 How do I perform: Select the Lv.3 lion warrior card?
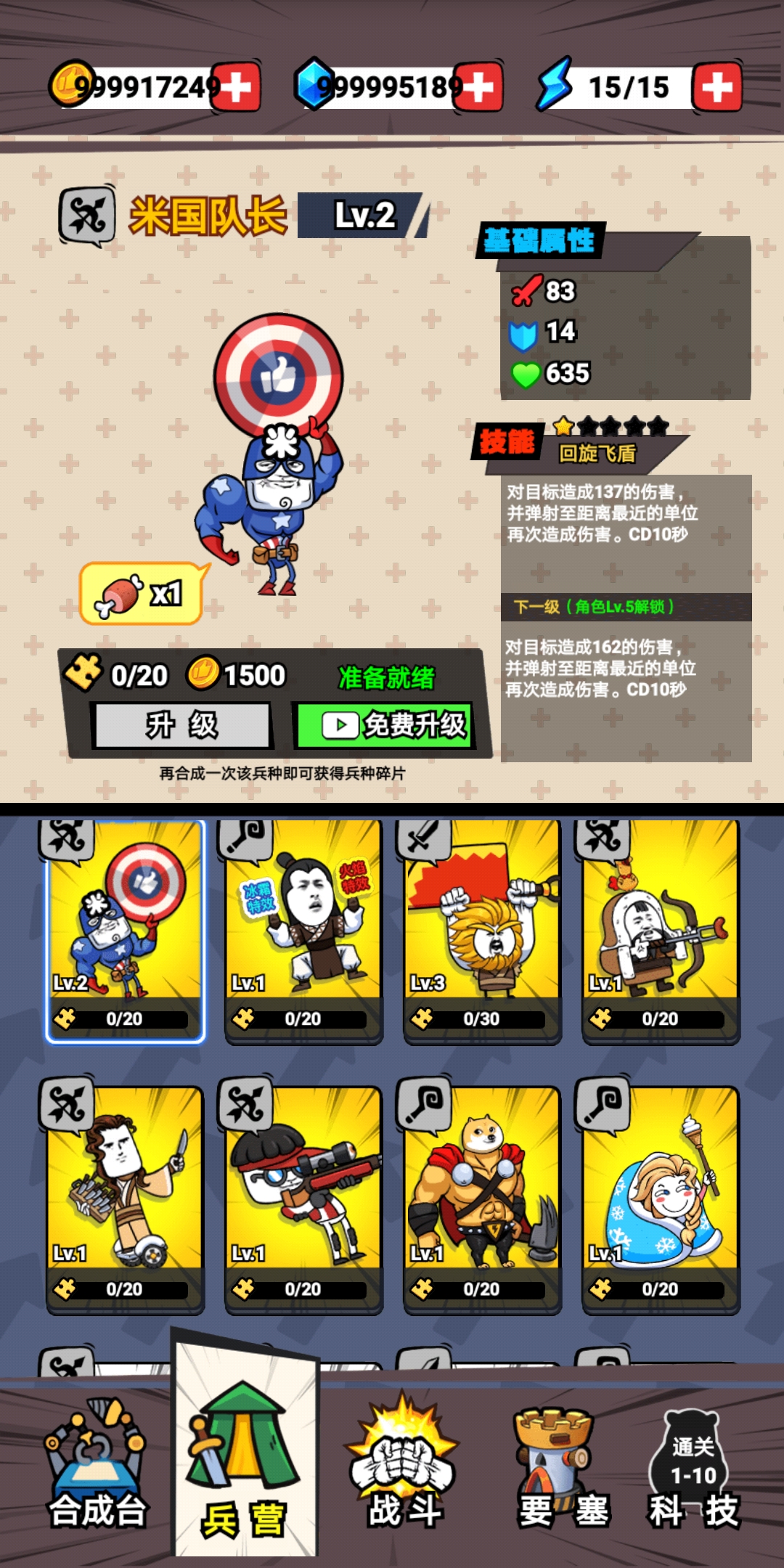tap(482, 931)
